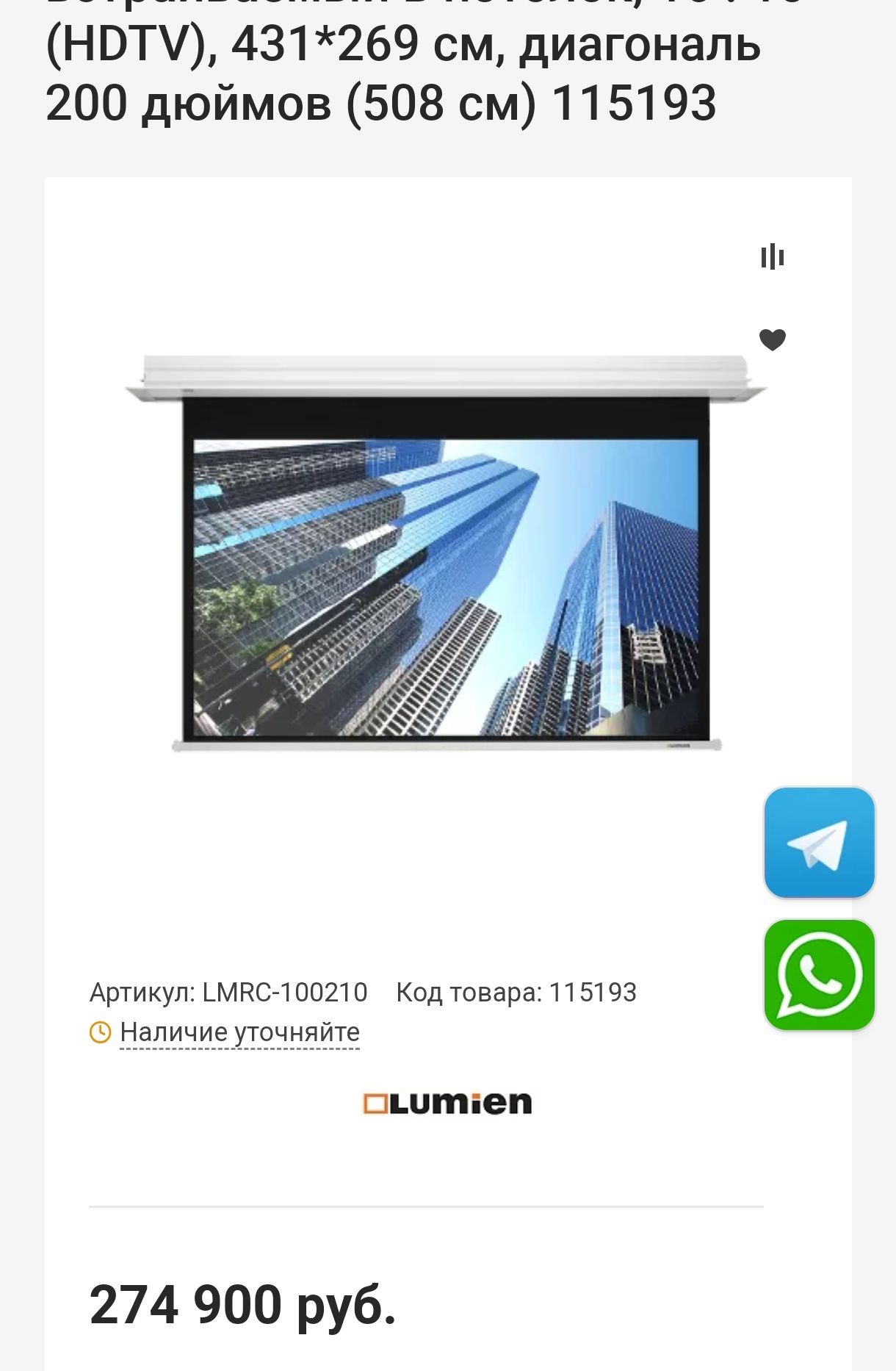896x1371 pixels.
Task: Add the screen to favorites
Action: pyautogui.click(x=772, y=339)
